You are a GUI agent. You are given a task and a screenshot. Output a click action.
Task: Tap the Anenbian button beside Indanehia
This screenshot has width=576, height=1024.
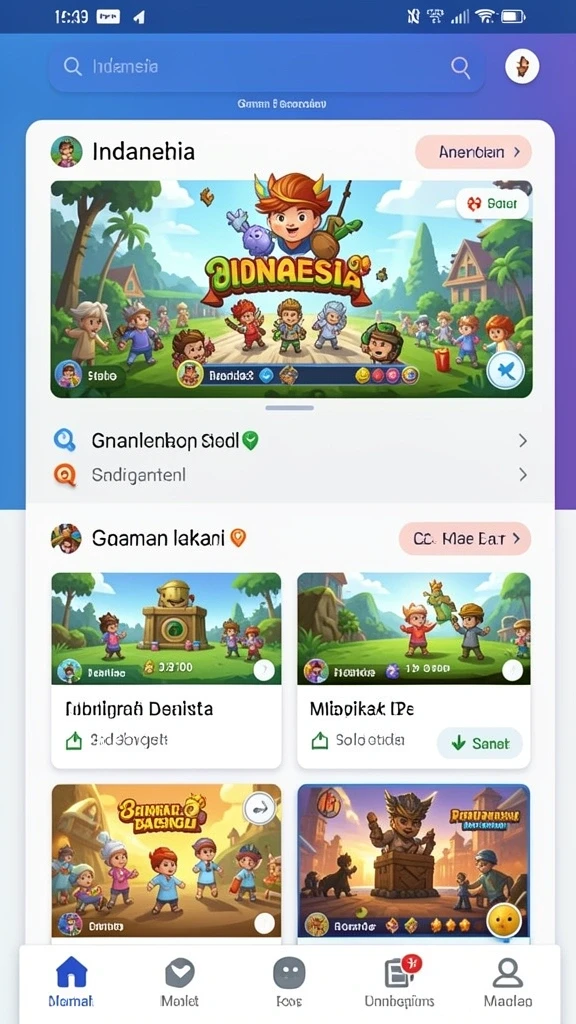[473, 152]
